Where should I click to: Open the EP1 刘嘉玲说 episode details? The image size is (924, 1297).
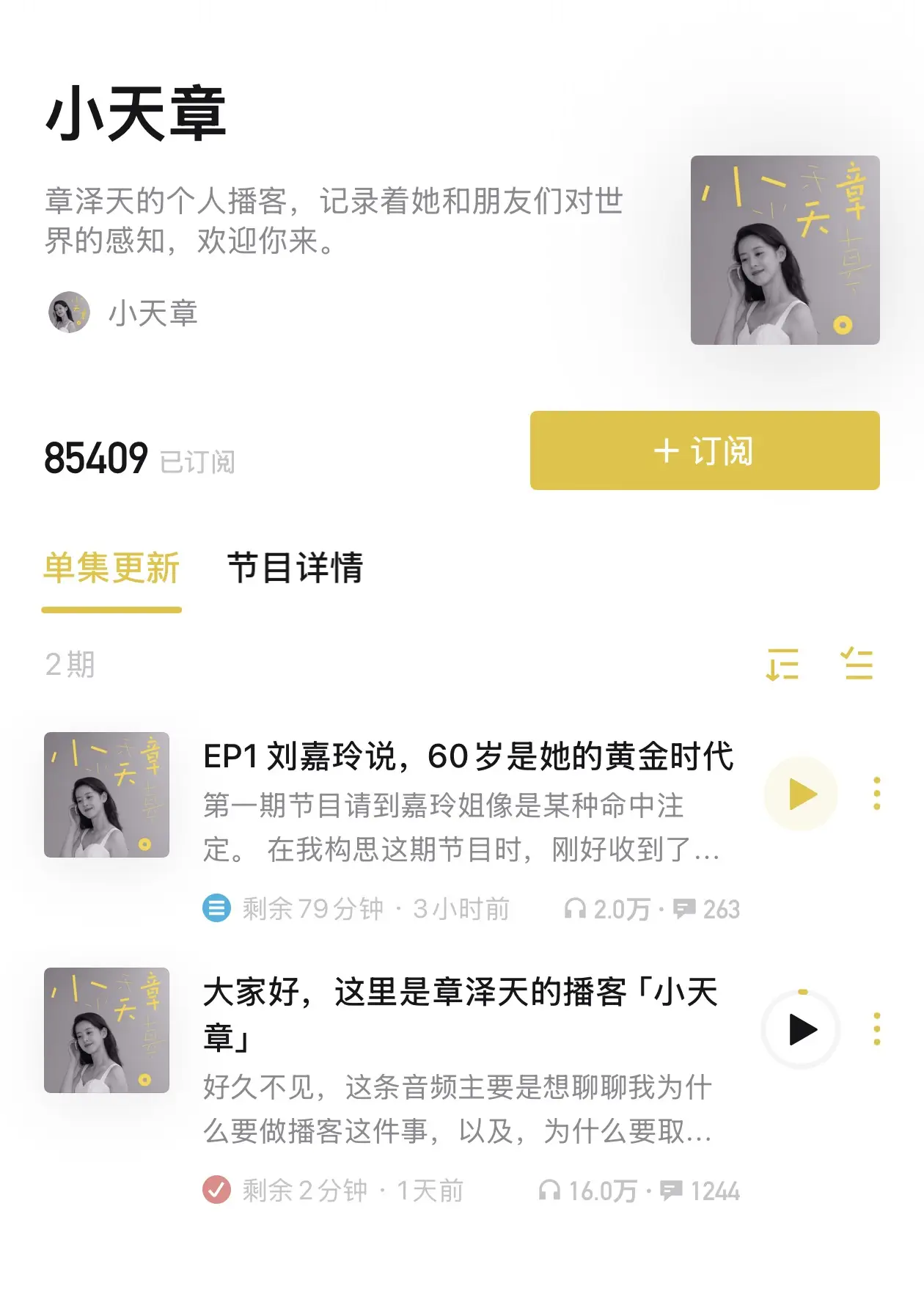click(468, 757)
